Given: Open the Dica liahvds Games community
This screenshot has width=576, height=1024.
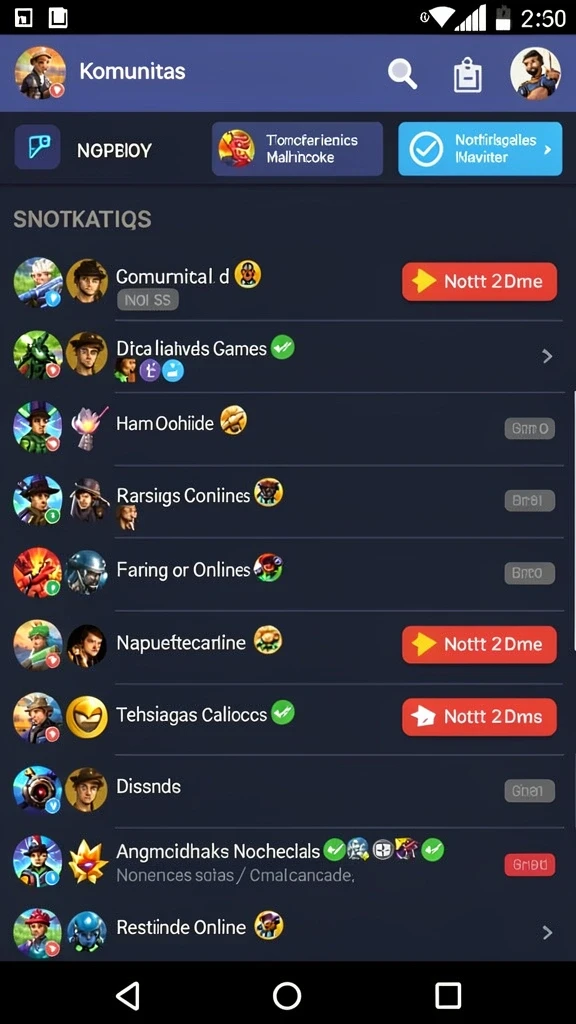Looking at the screenshot, I should [x=288, y=356].
